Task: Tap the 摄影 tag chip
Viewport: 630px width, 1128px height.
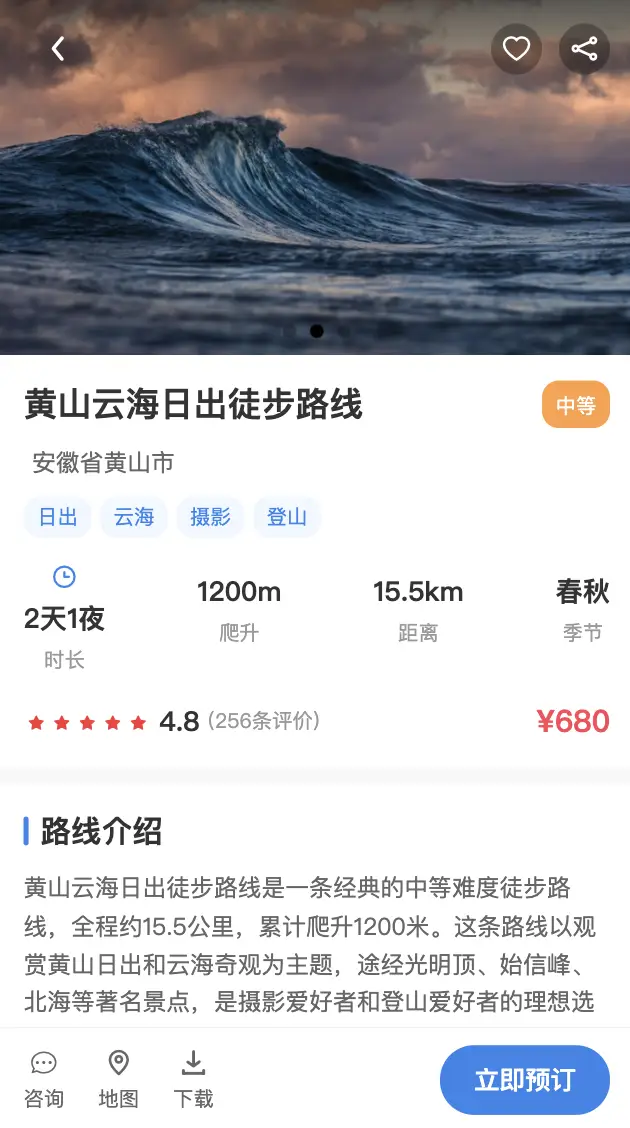Action: click(x=210, y=517)
